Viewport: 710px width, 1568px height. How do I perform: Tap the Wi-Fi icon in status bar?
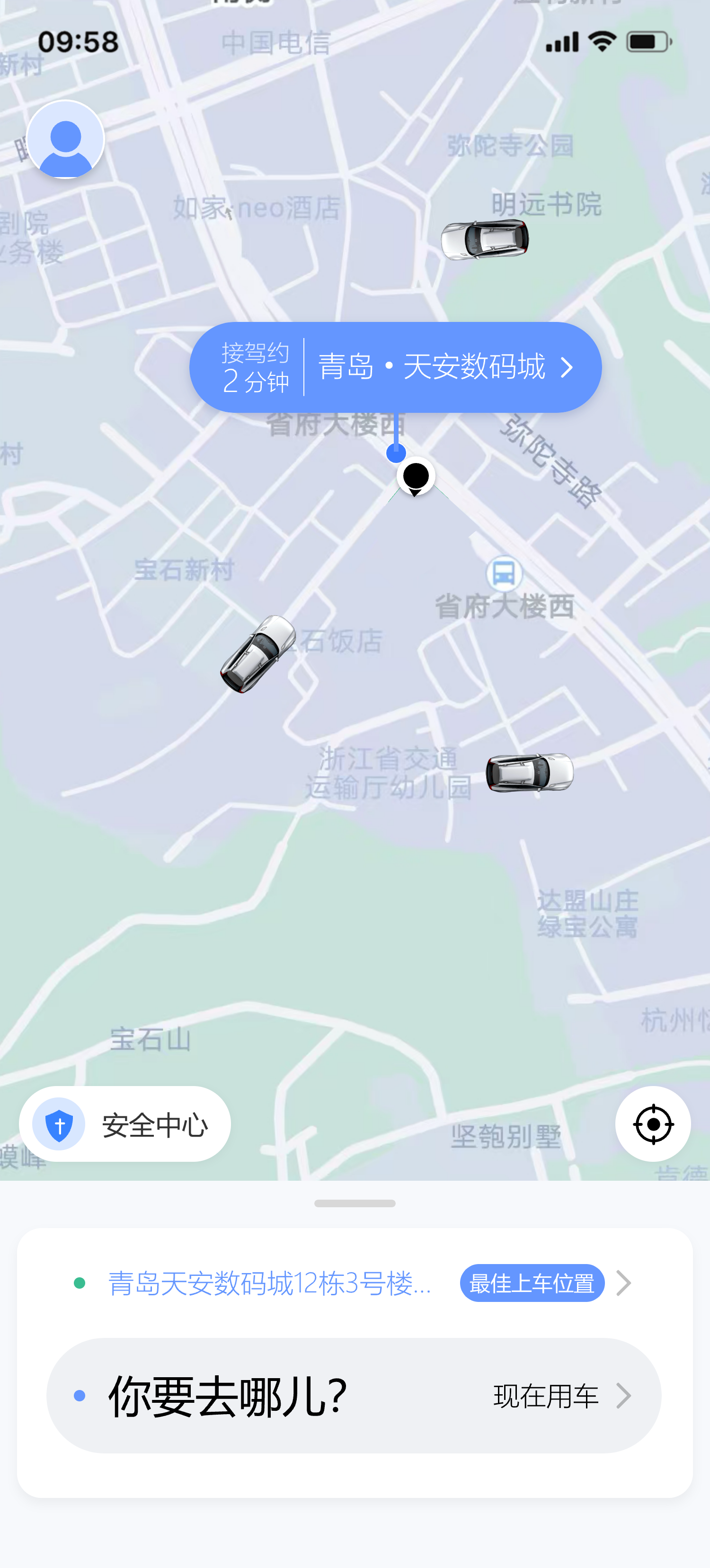(x=601, y=41)
